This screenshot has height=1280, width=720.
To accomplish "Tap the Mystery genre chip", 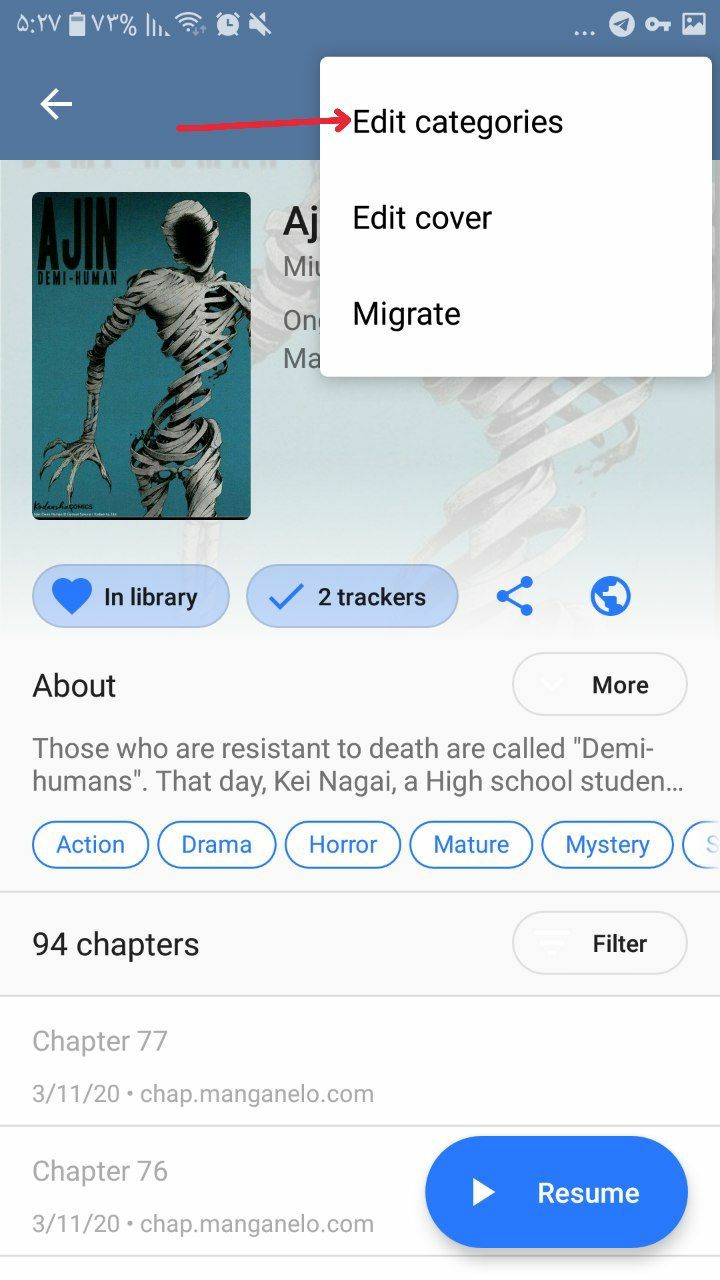I will tap(607, 845).
